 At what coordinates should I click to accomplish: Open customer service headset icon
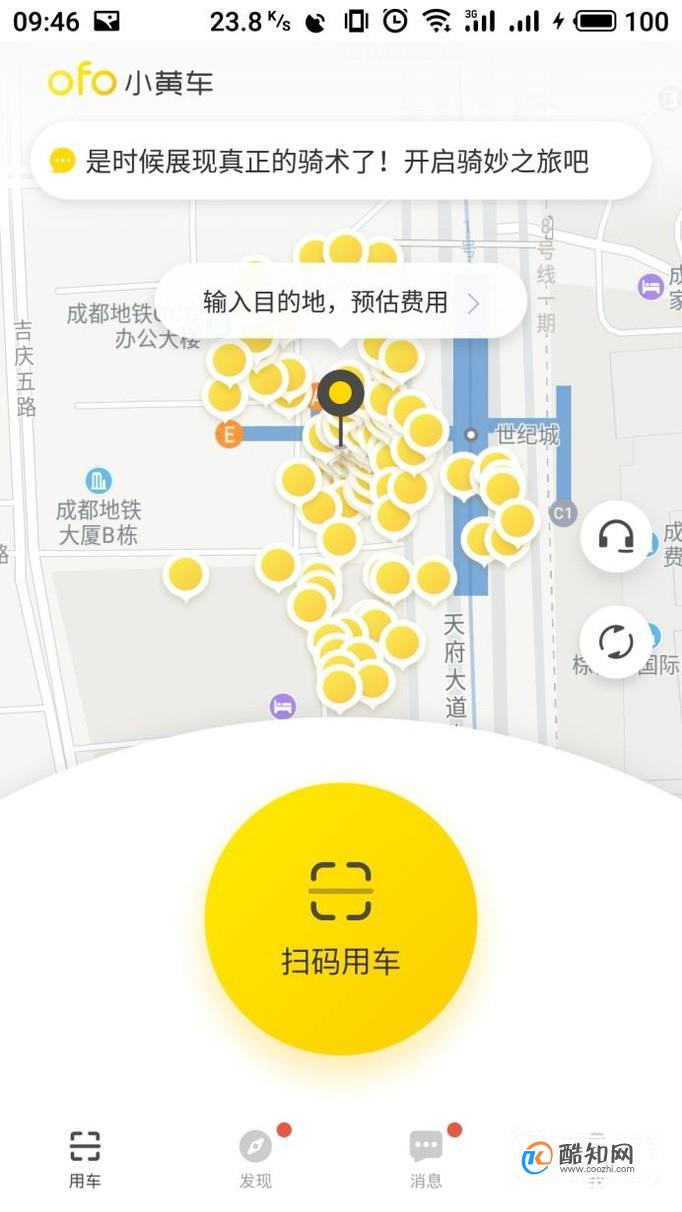click(x=616, y=537)
